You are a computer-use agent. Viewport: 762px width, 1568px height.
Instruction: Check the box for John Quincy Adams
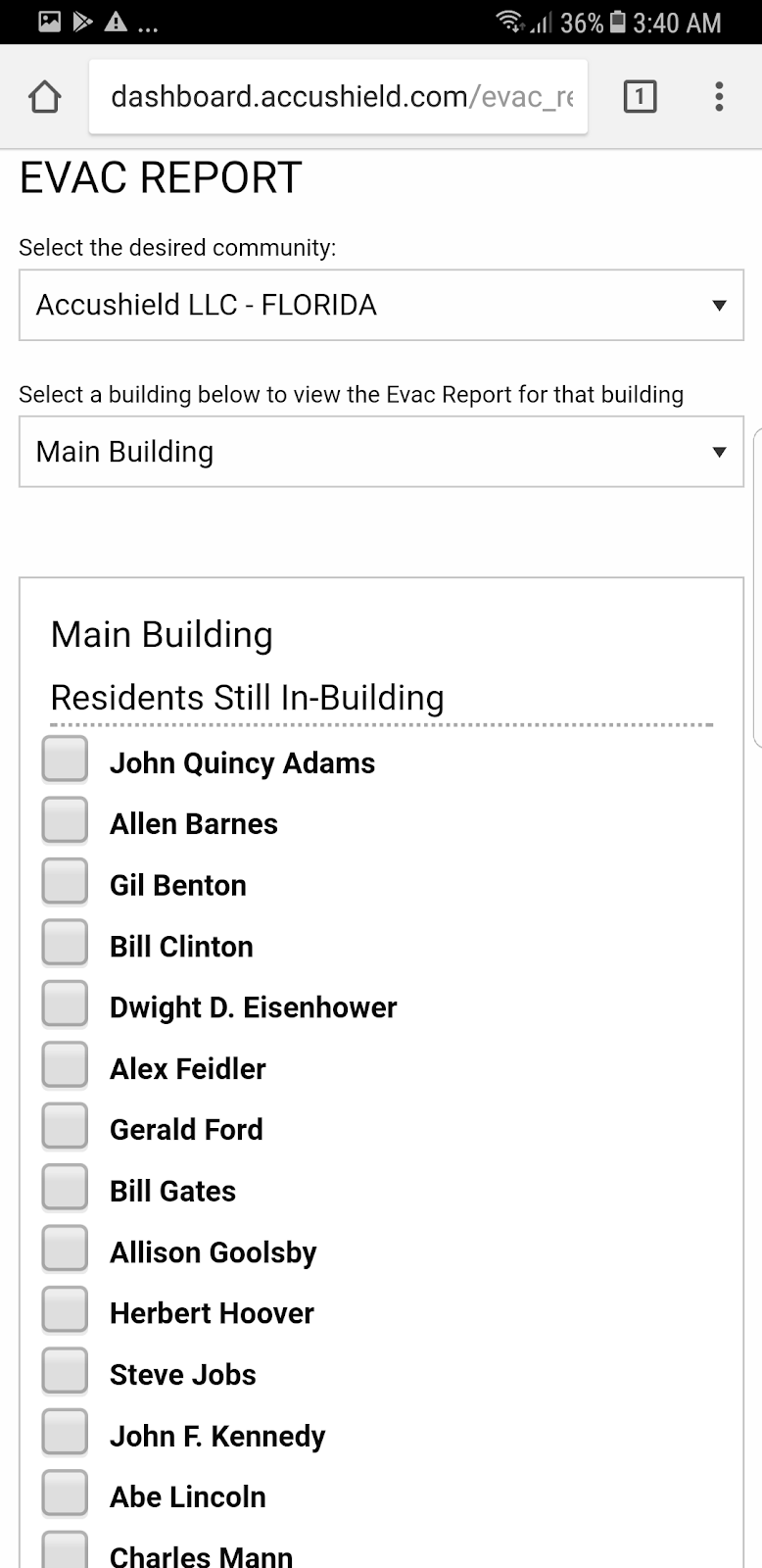(x=66, y=759)
